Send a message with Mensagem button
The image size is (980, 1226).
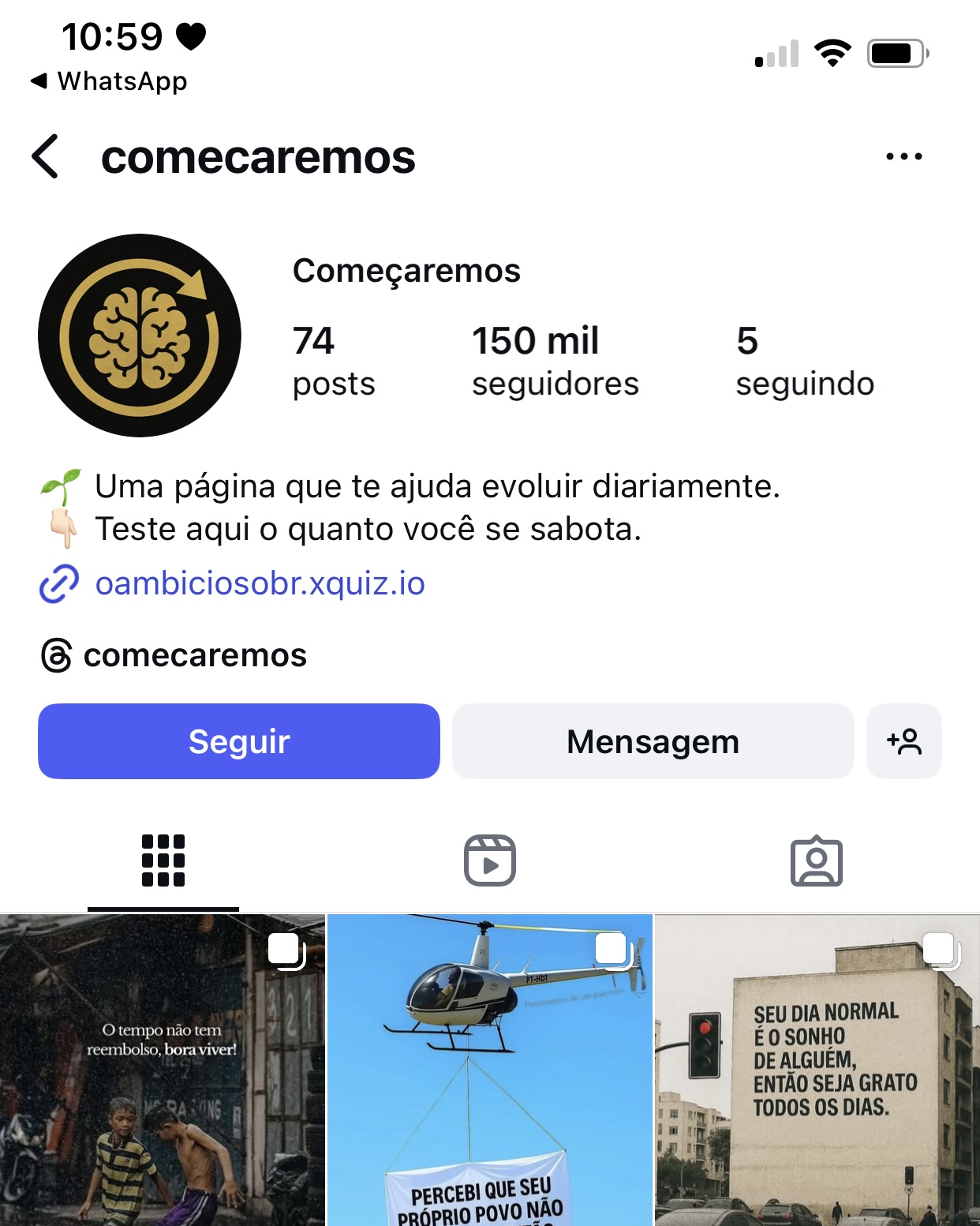click(653, 741)
